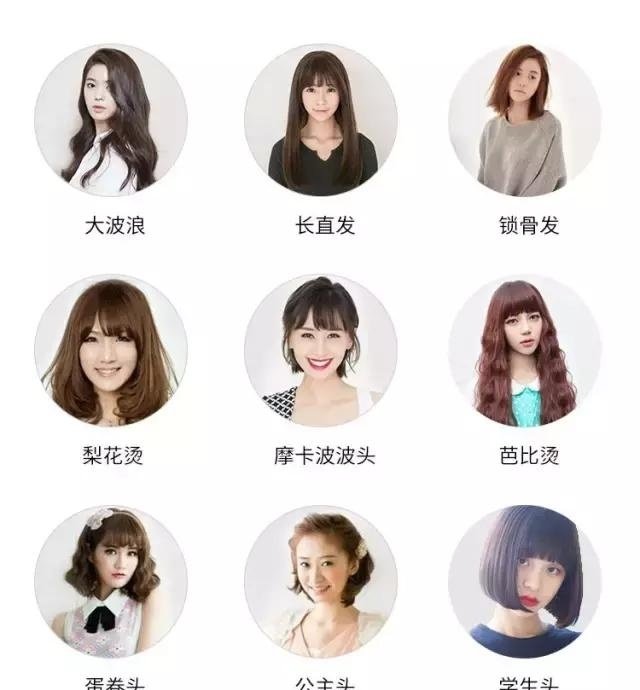Pick the 芭比烫 hairstyle

525,350
